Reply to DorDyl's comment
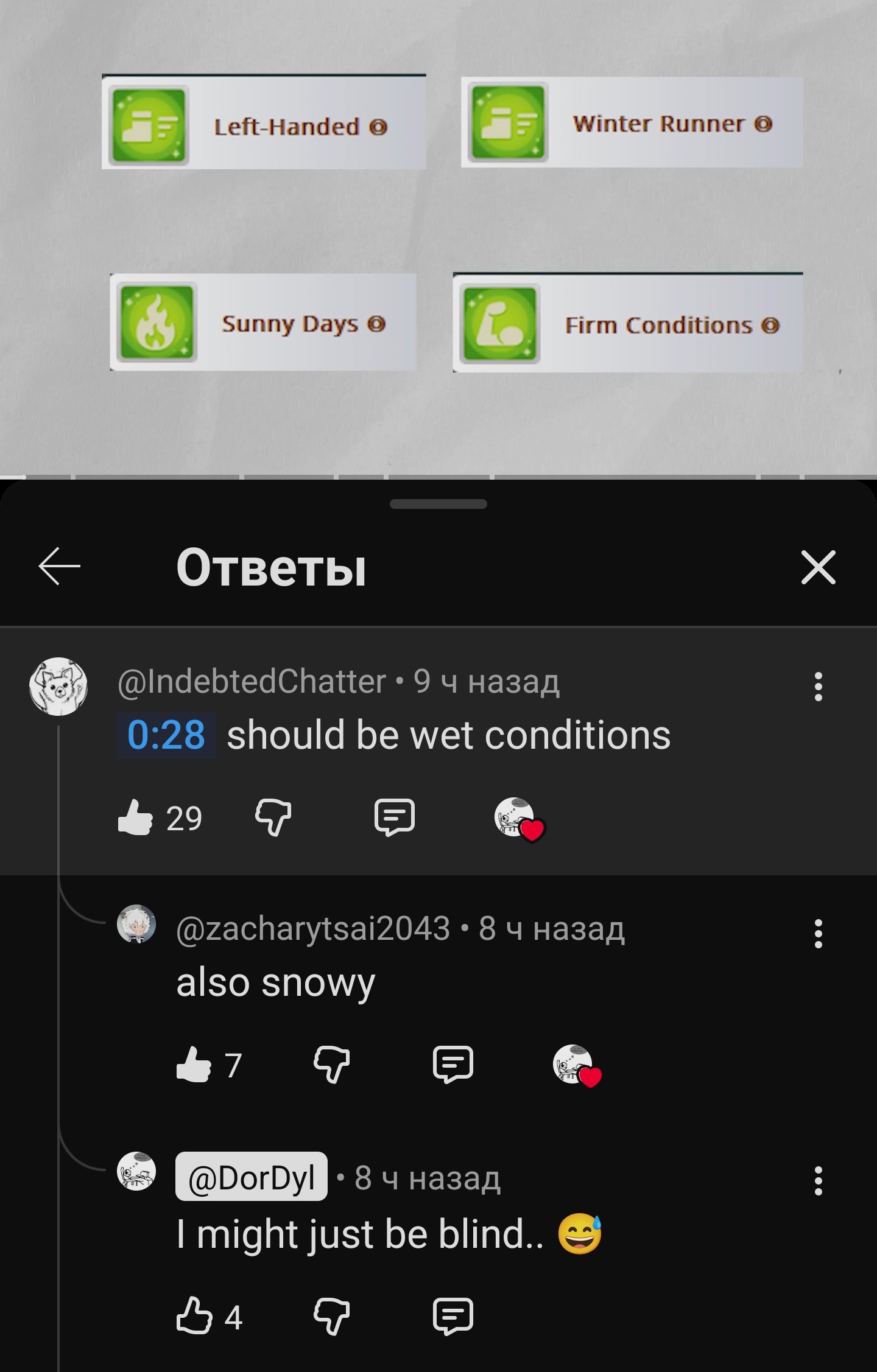The image size is (877, 1372). (x=453, y=1317)
